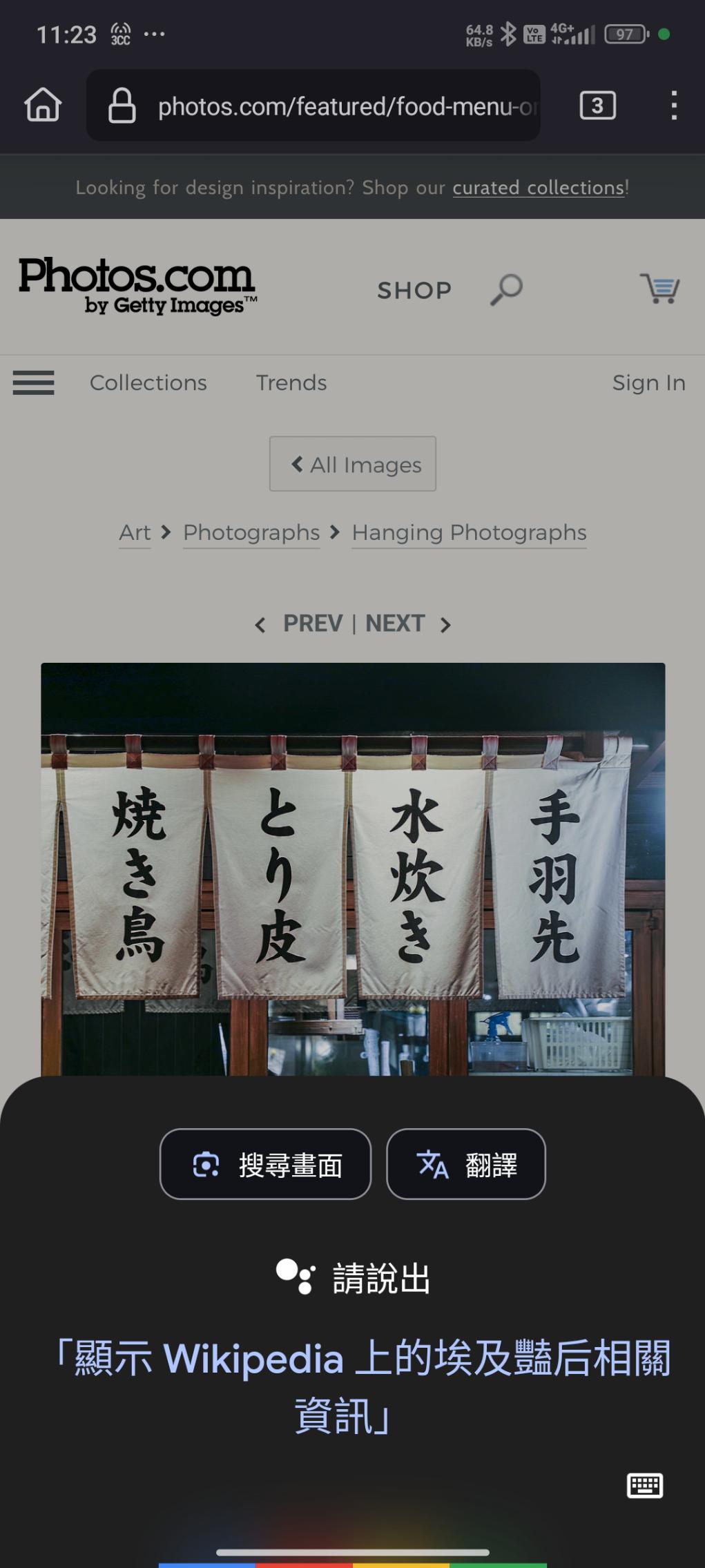Open the Photographs breadcrumb link
Image resolution: width=705 pixels, height=1568 pixels.
pos(251,532)
